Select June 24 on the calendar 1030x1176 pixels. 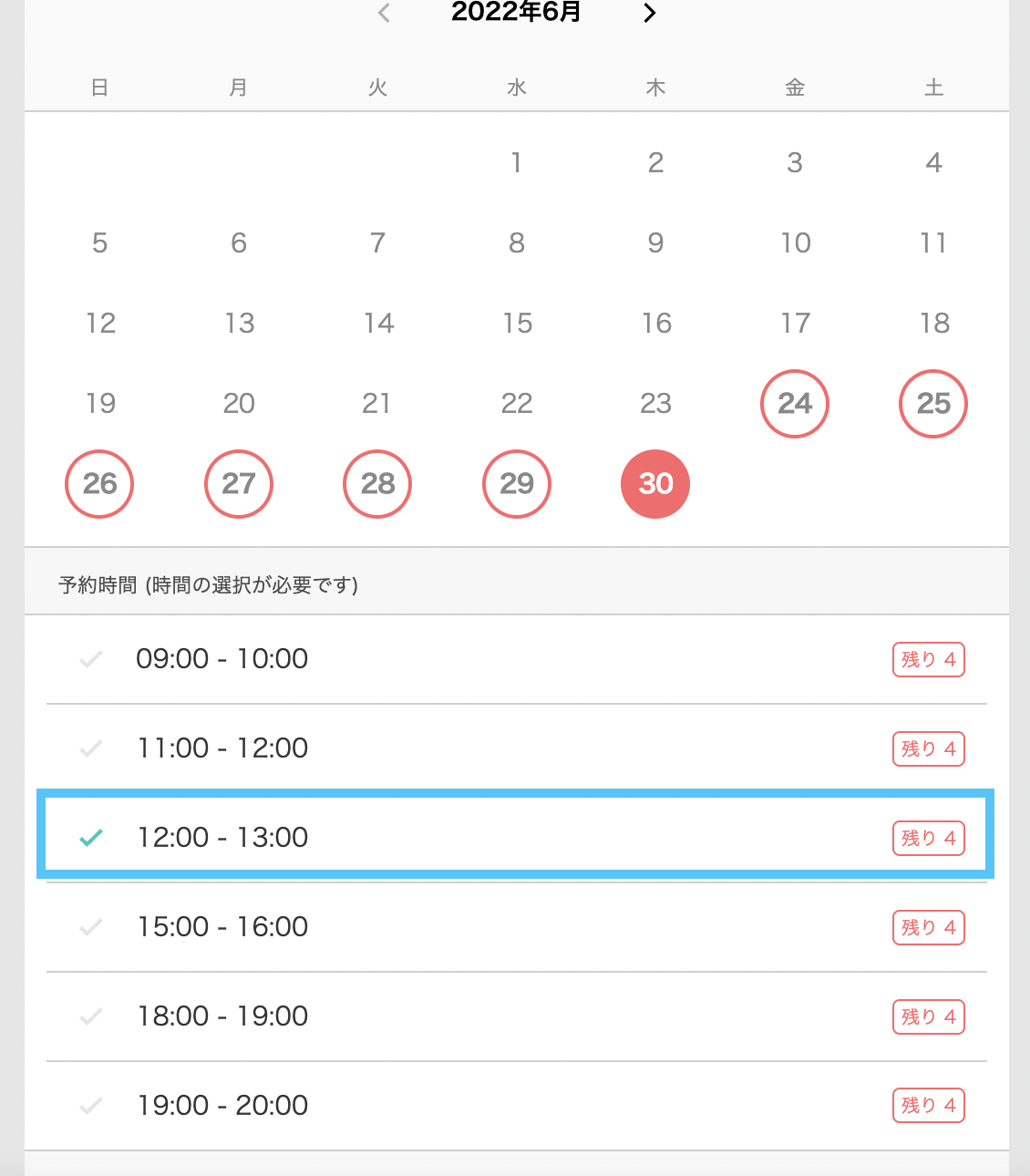[795, 404]
